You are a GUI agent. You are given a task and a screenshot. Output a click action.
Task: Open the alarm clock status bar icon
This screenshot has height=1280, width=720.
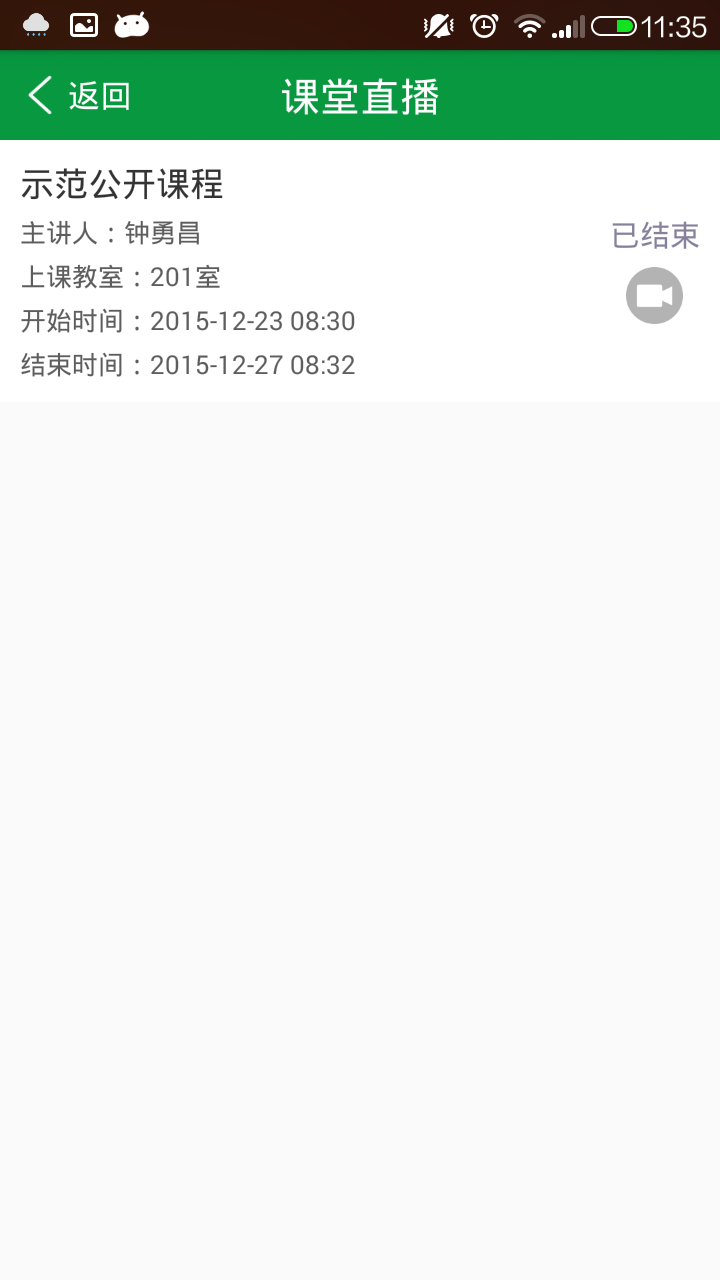pos(484,25)
